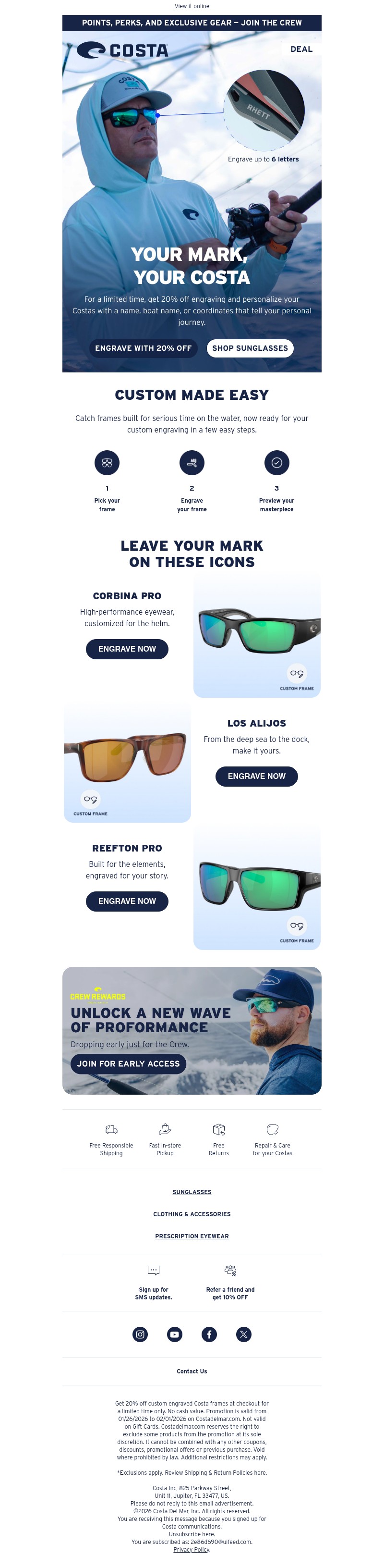
Task: Open Costa's YouTube channel
Action: [174, 1334]
